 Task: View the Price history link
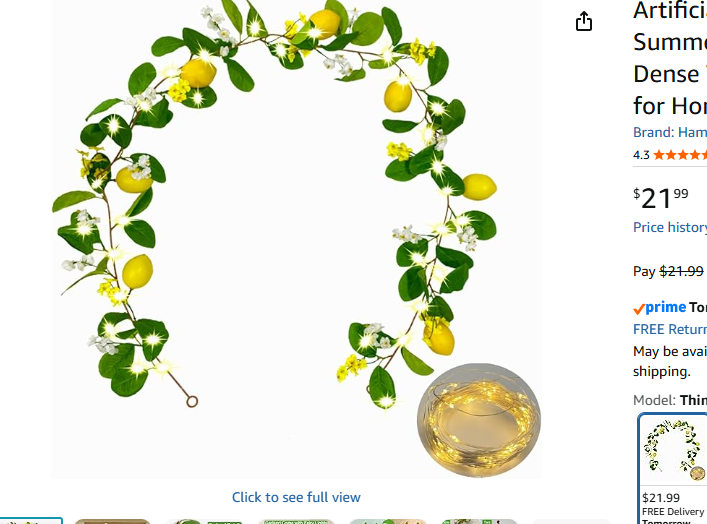pyautogui.click(x=670, y=227)
